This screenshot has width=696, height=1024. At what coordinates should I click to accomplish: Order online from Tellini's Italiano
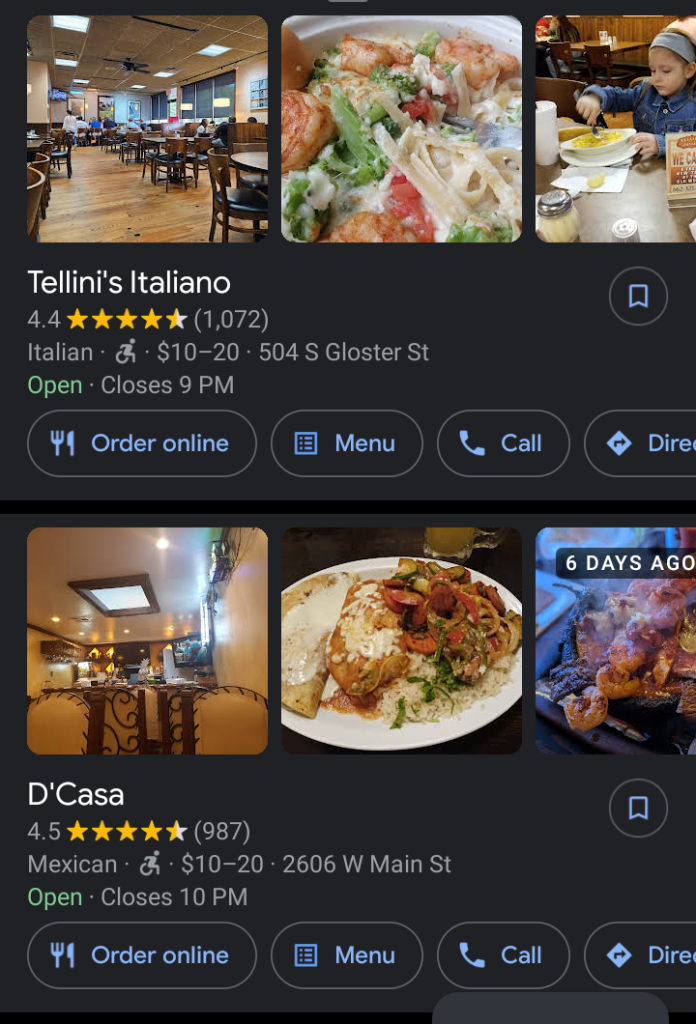pyautogui.click(x=142, y=443)
